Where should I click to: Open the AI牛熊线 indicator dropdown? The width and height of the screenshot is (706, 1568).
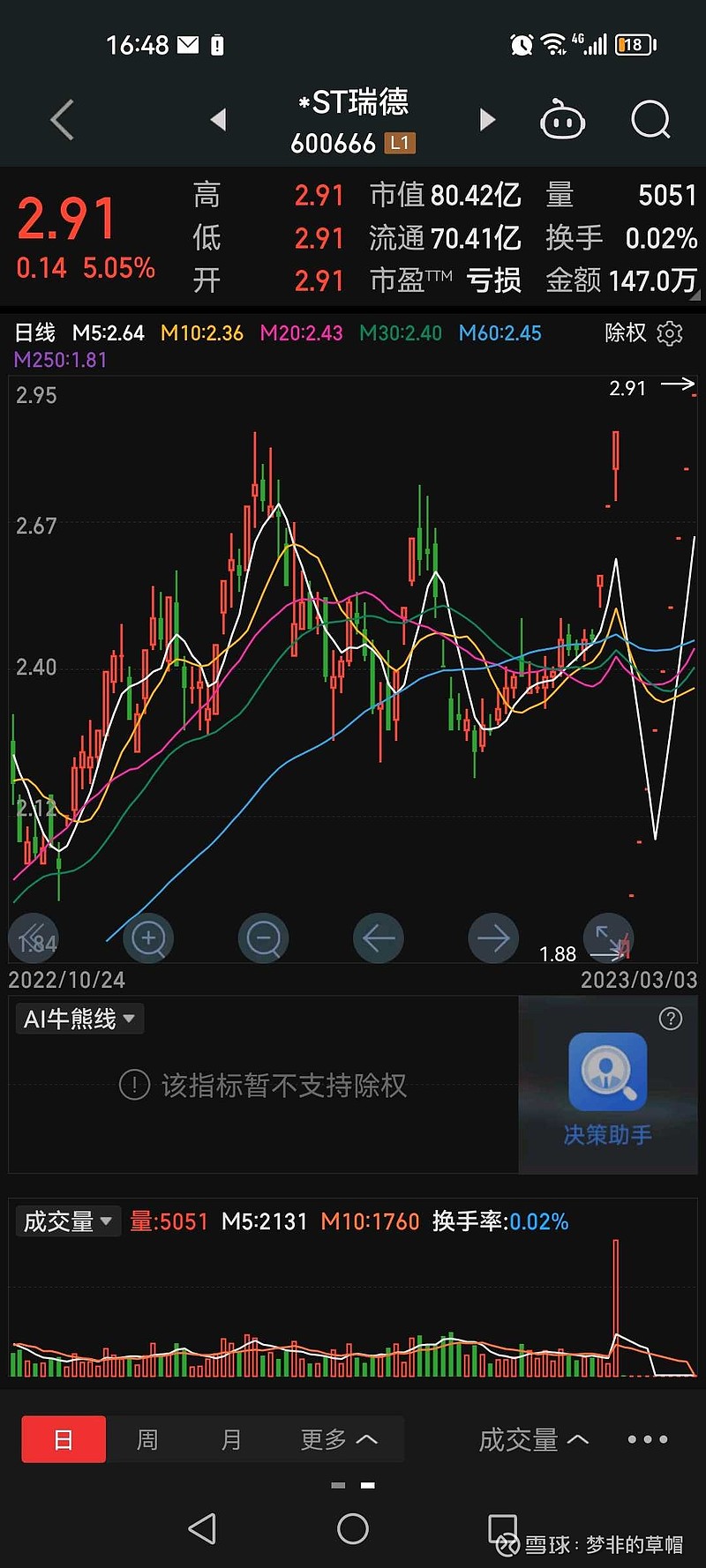click(79, 1019)
